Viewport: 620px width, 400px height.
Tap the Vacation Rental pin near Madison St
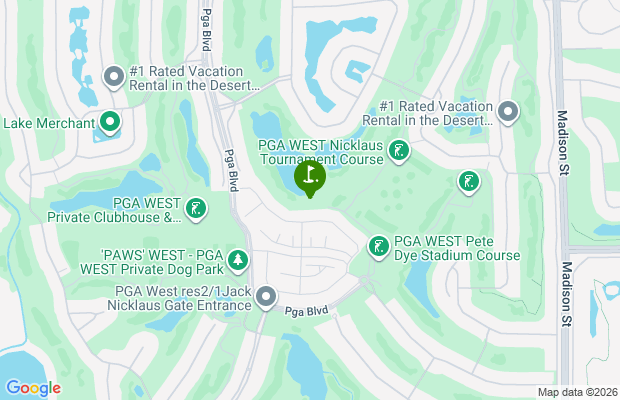[x=508, y=112]
